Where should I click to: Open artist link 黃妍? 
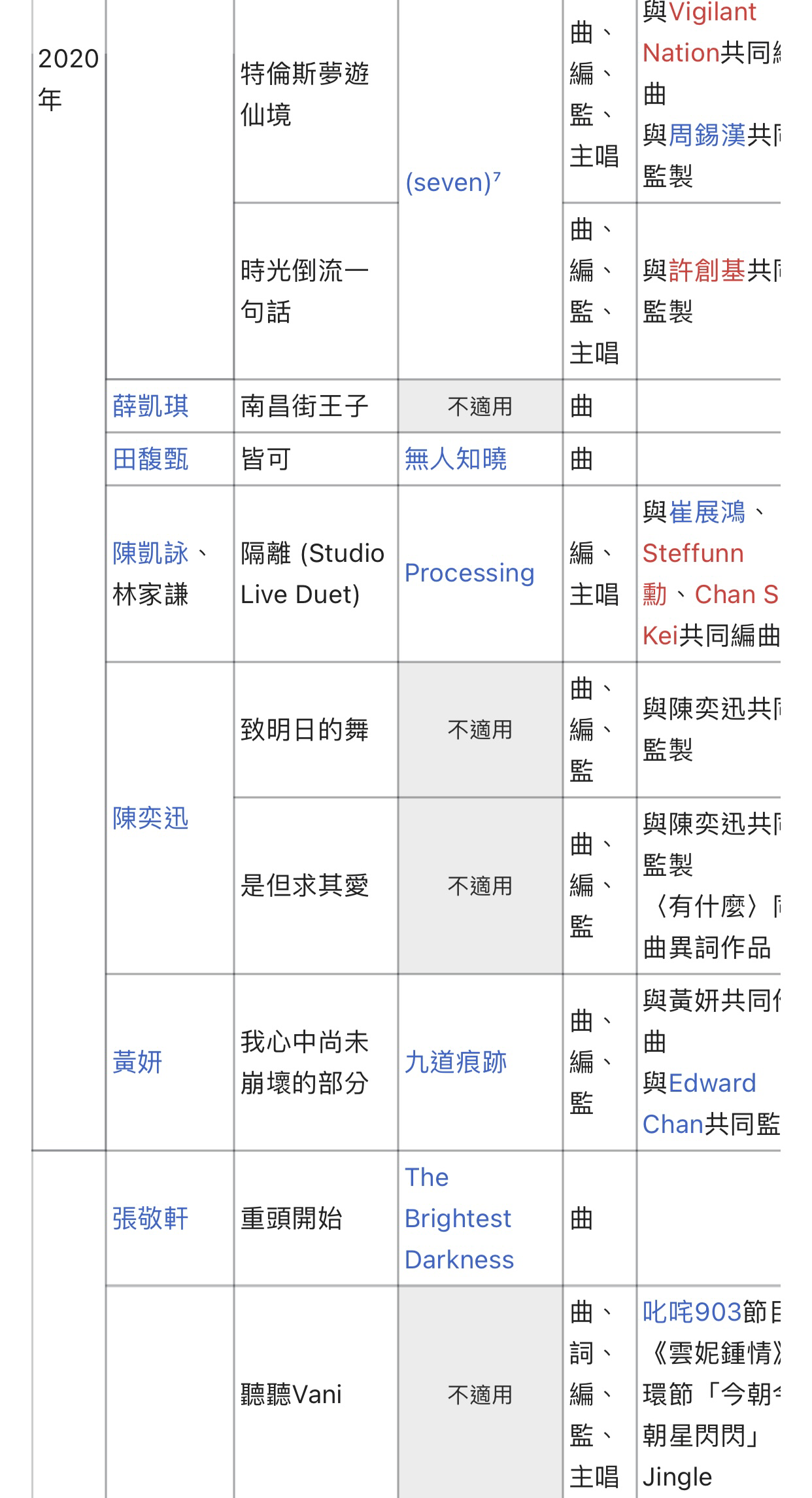[x=137, y=1062]
